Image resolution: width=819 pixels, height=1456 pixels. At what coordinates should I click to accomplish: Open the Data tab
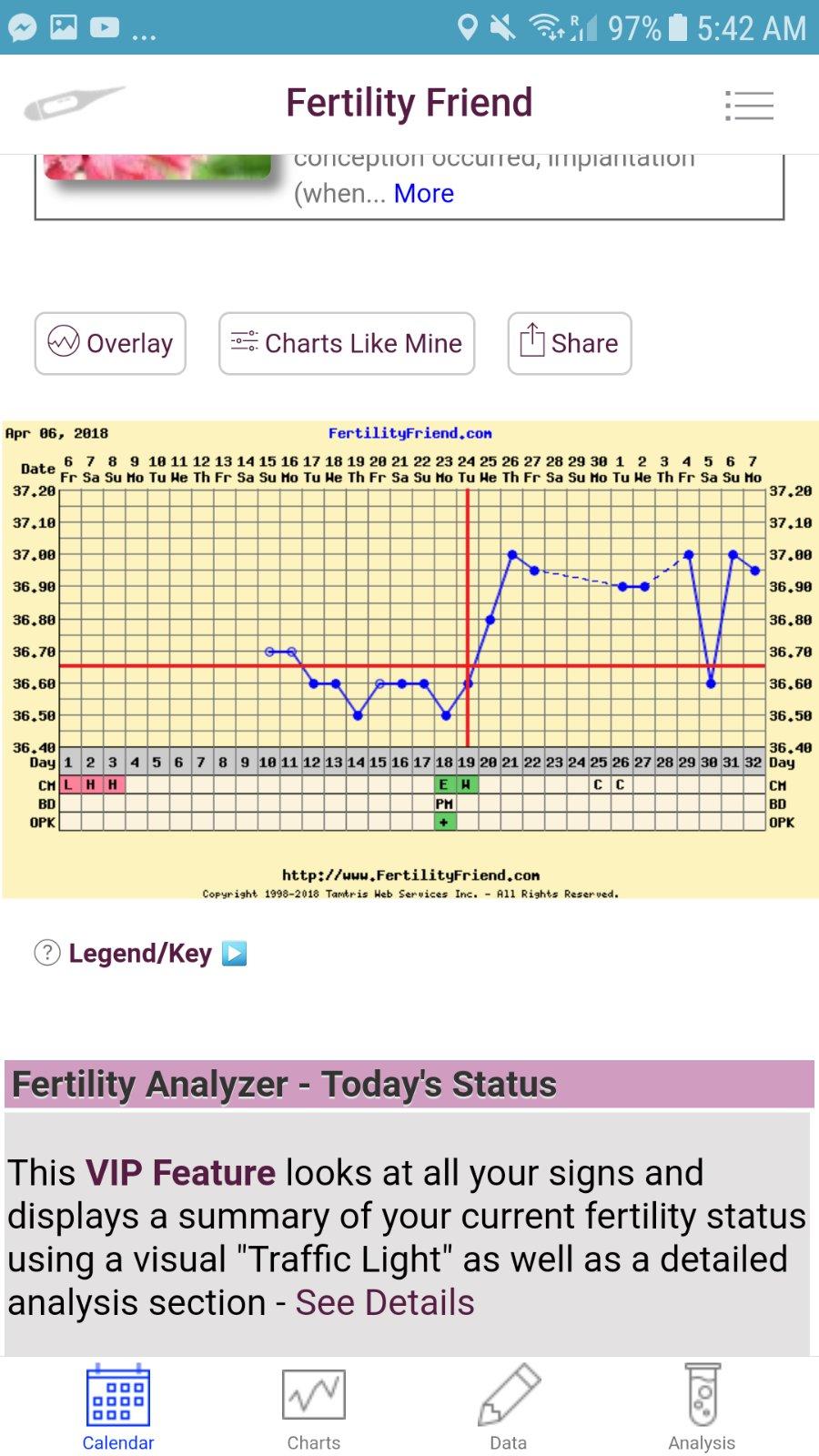[x=509, y=1407]
